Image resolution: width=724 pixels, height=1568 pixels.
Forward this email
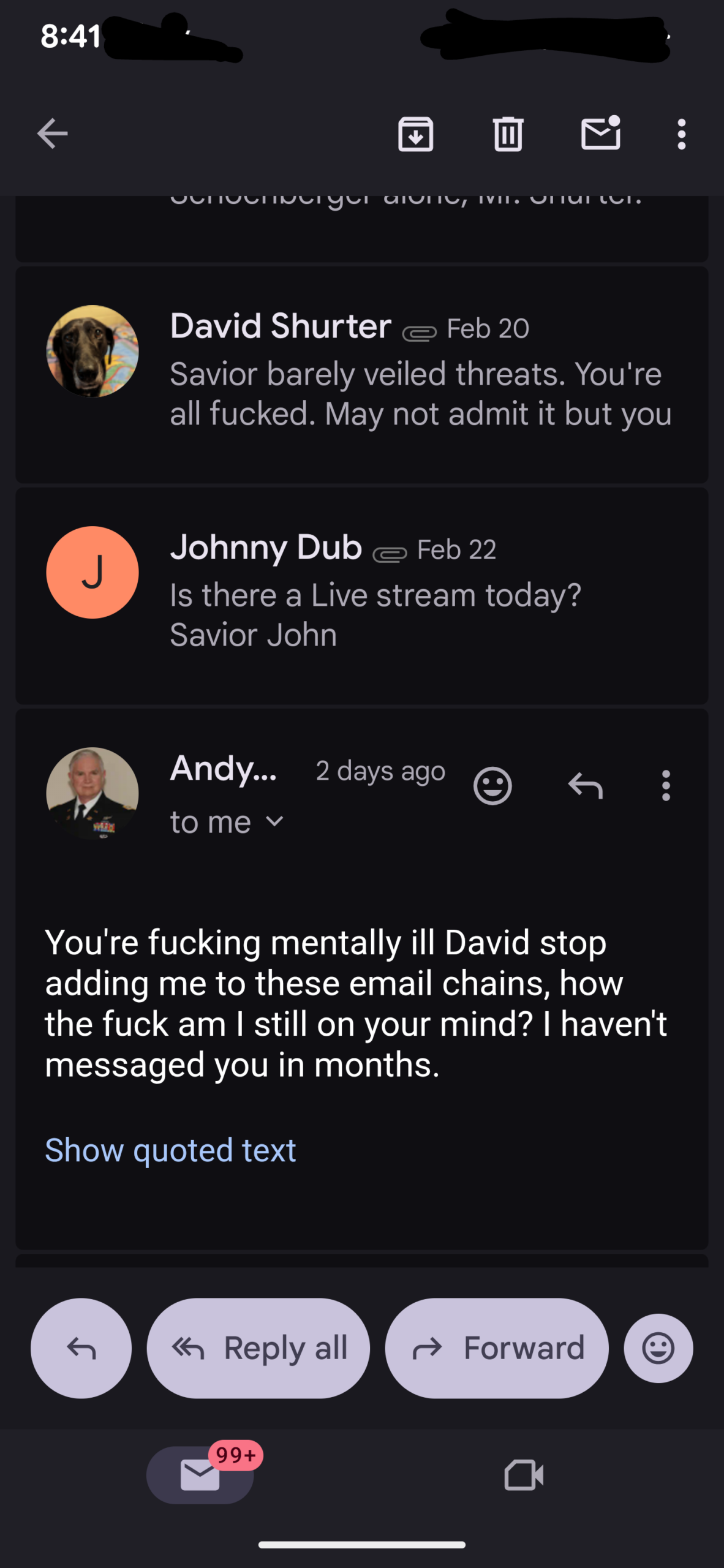(497, 1348)
